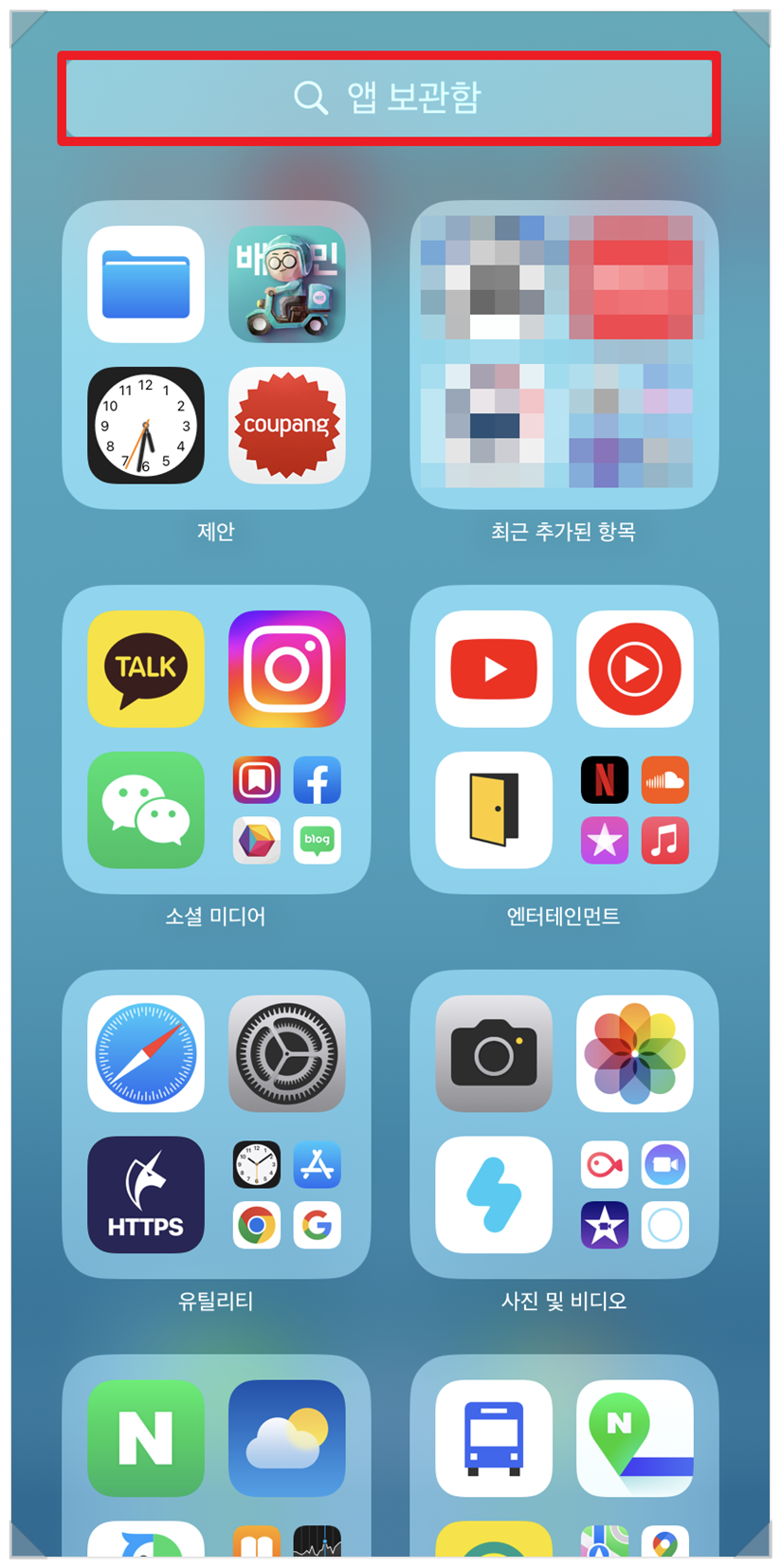Launch Instagram
The image size is (781, 1568).
[287, 669]
